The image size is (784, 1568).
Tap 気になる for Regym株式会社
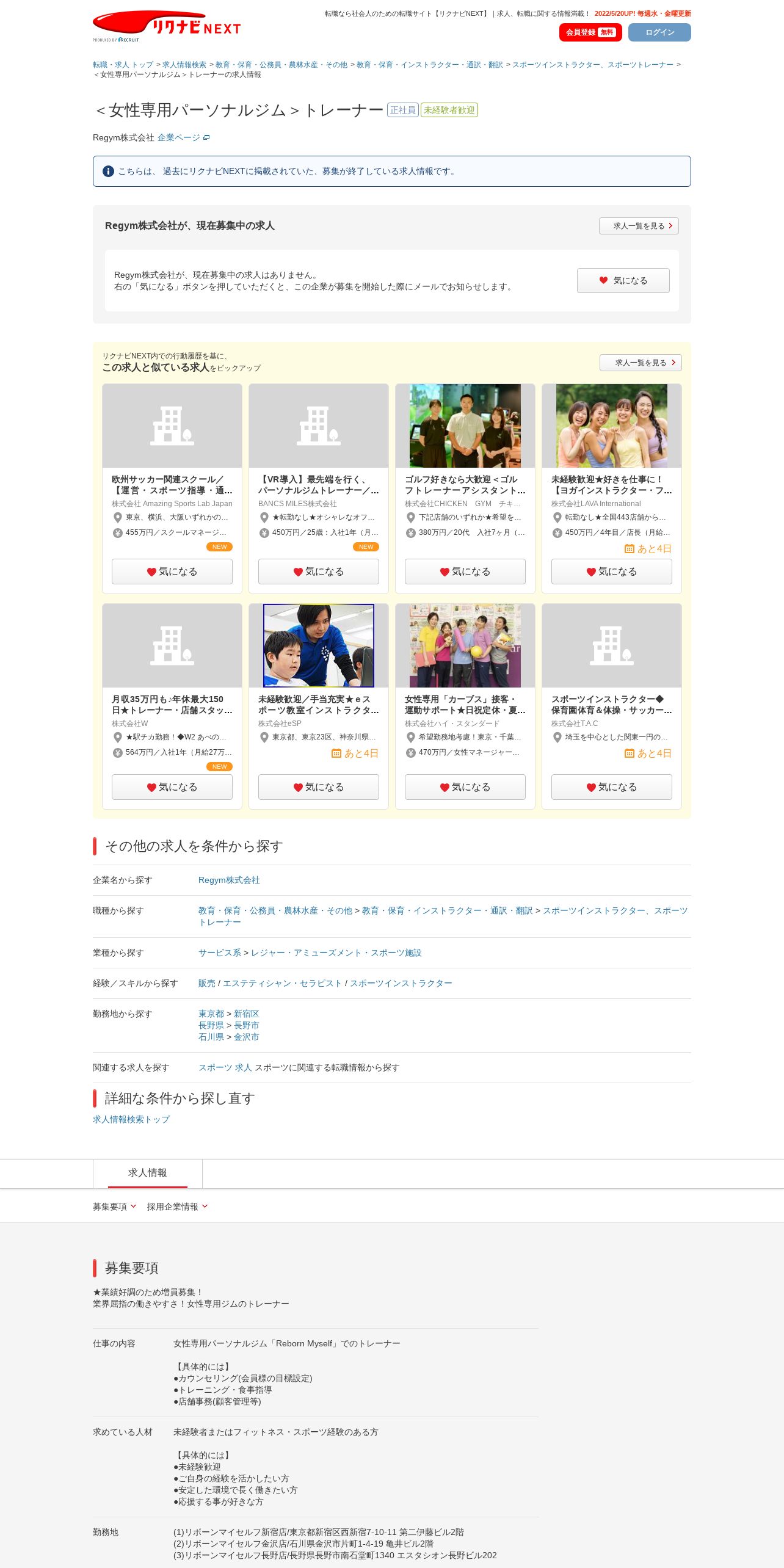click(623, 280)
